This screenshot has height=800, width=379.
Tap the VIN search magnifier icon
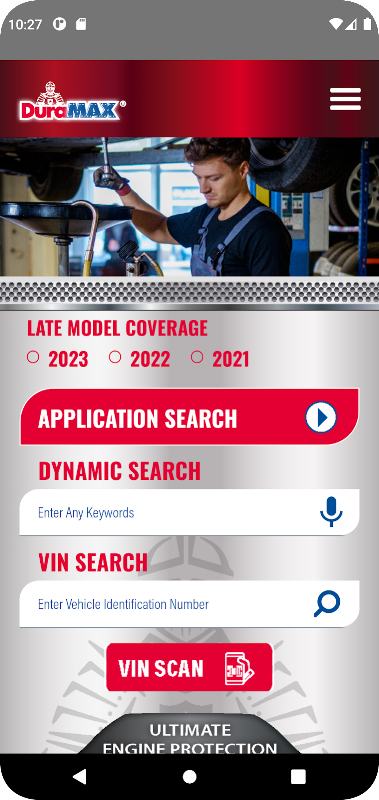tap(327, 604)
